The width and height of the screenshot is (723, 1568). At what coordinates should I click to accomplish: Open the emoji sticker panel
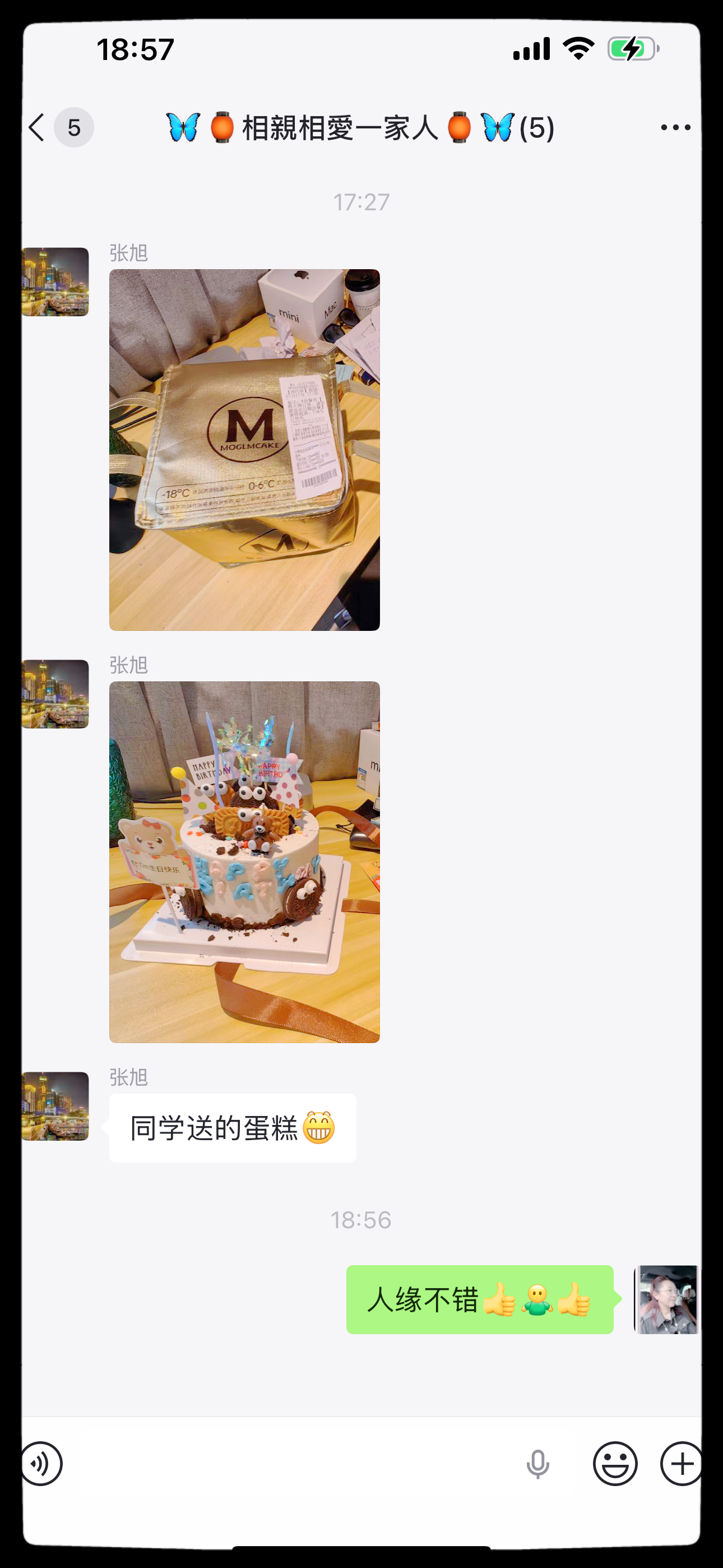click(615, 1463)
